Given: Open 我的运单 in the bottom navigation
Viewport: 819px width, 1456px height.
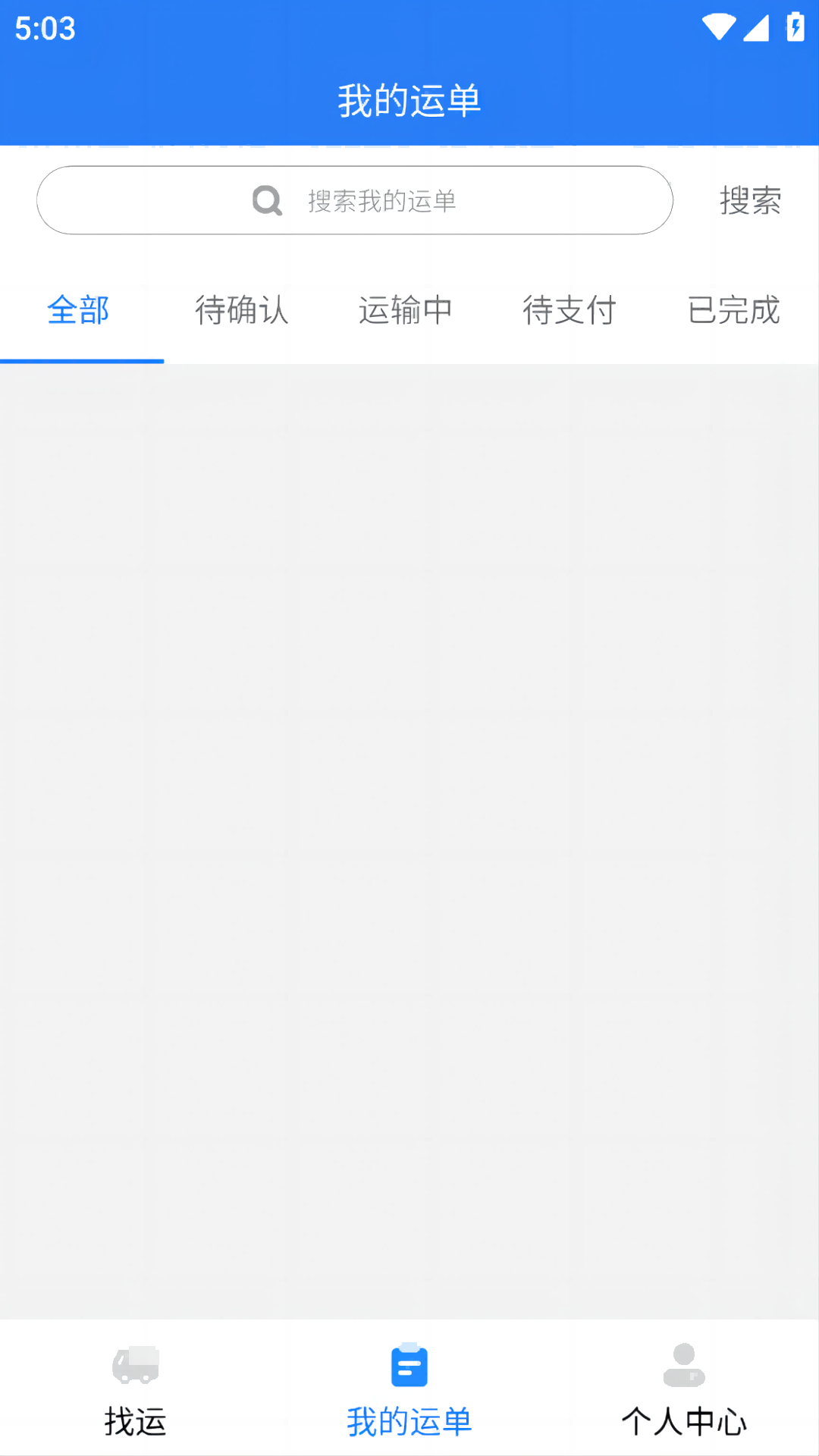Looking at the screenshot, I should [409, 1389].
